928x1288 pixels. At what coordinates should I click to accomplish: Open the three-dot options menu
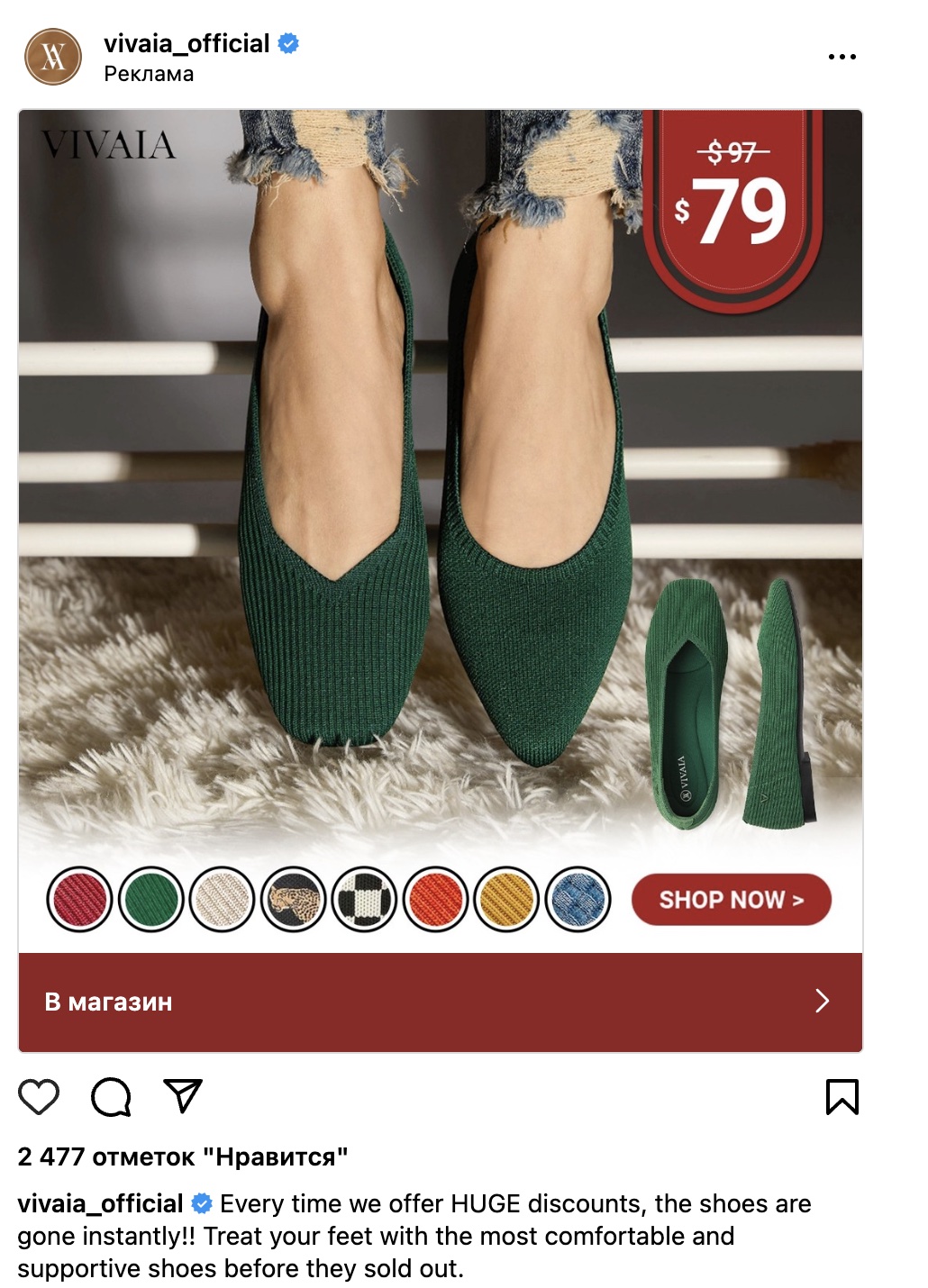(842, 57)
